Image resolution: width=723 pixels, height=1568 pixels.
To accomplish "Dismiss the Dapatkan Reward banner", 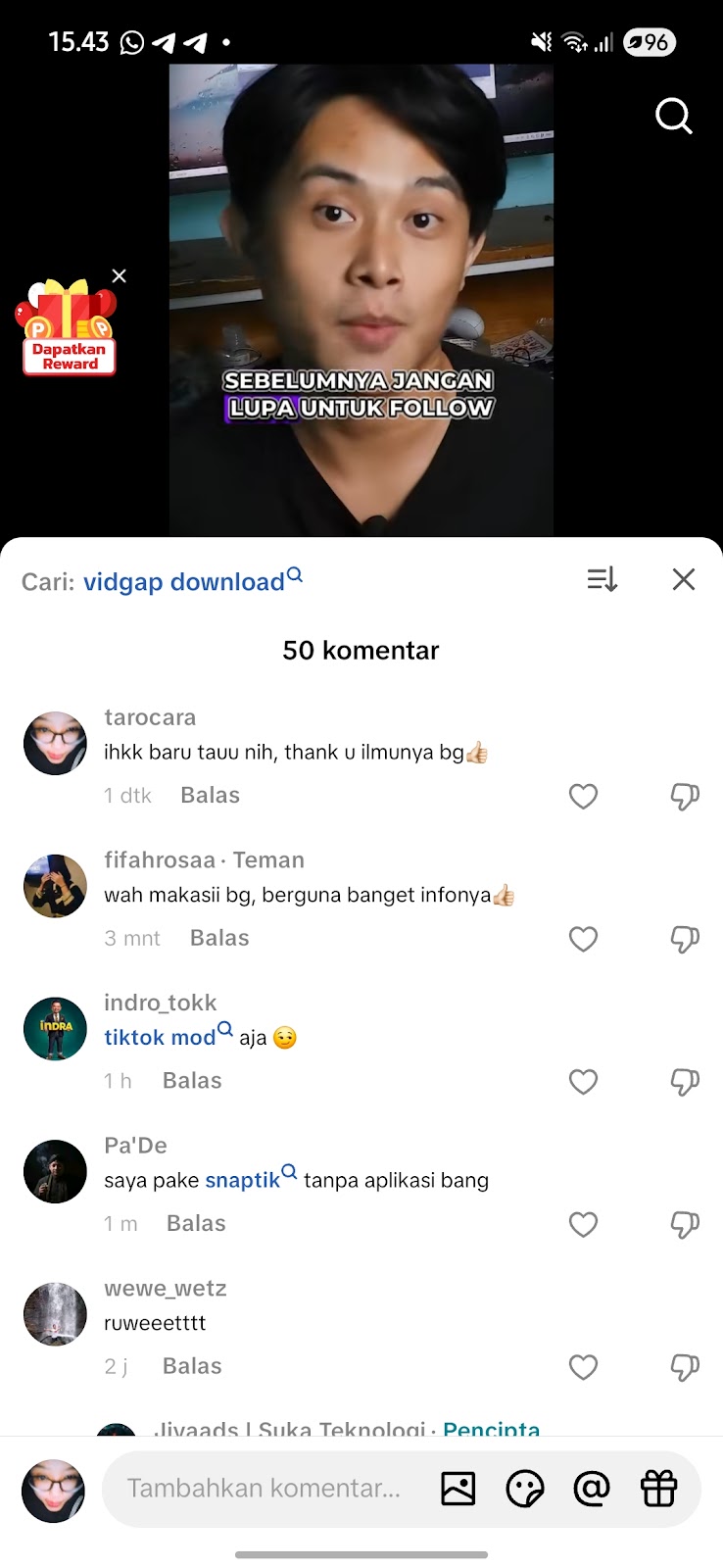I will 120,276.
